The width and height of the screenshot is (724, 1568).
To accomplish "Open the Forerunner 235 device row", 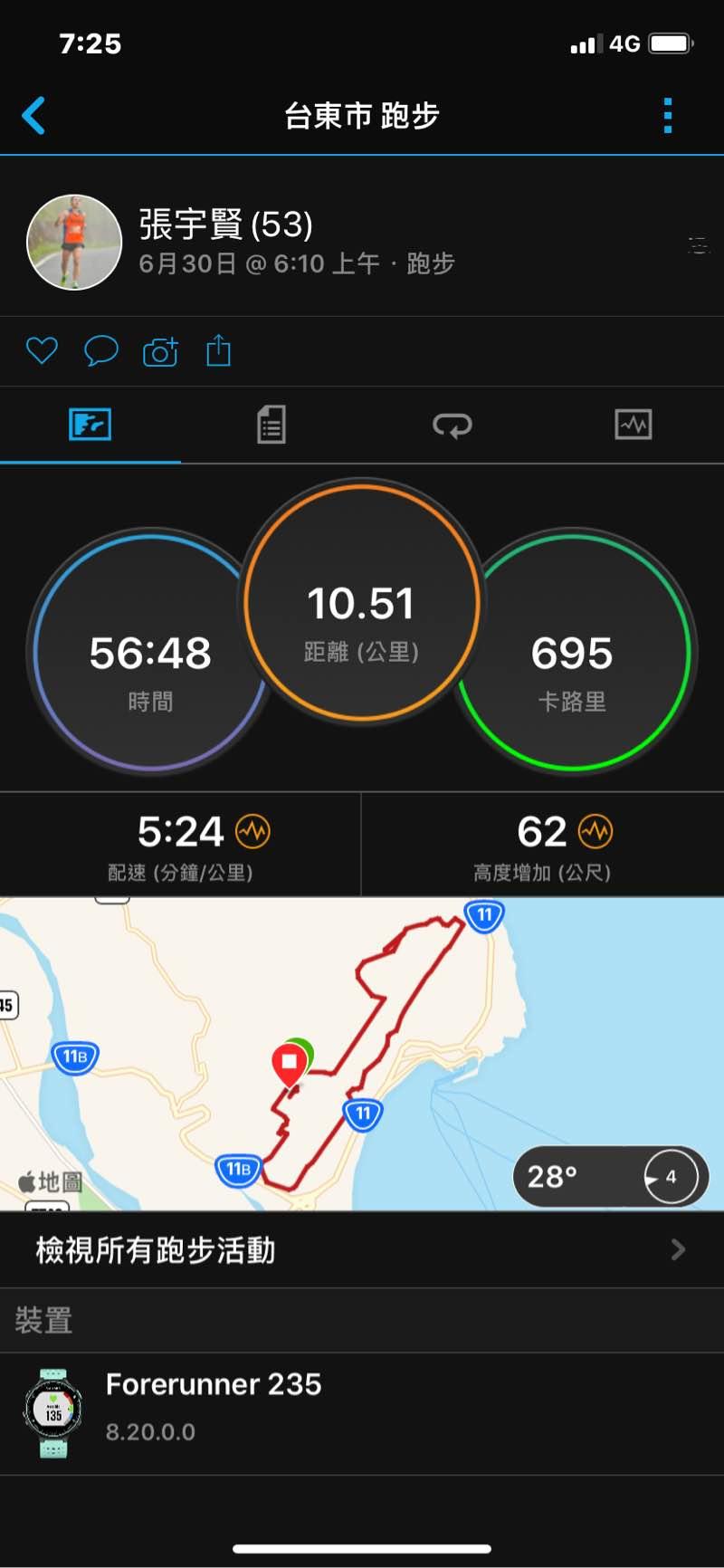I will tap(362, 1413).
